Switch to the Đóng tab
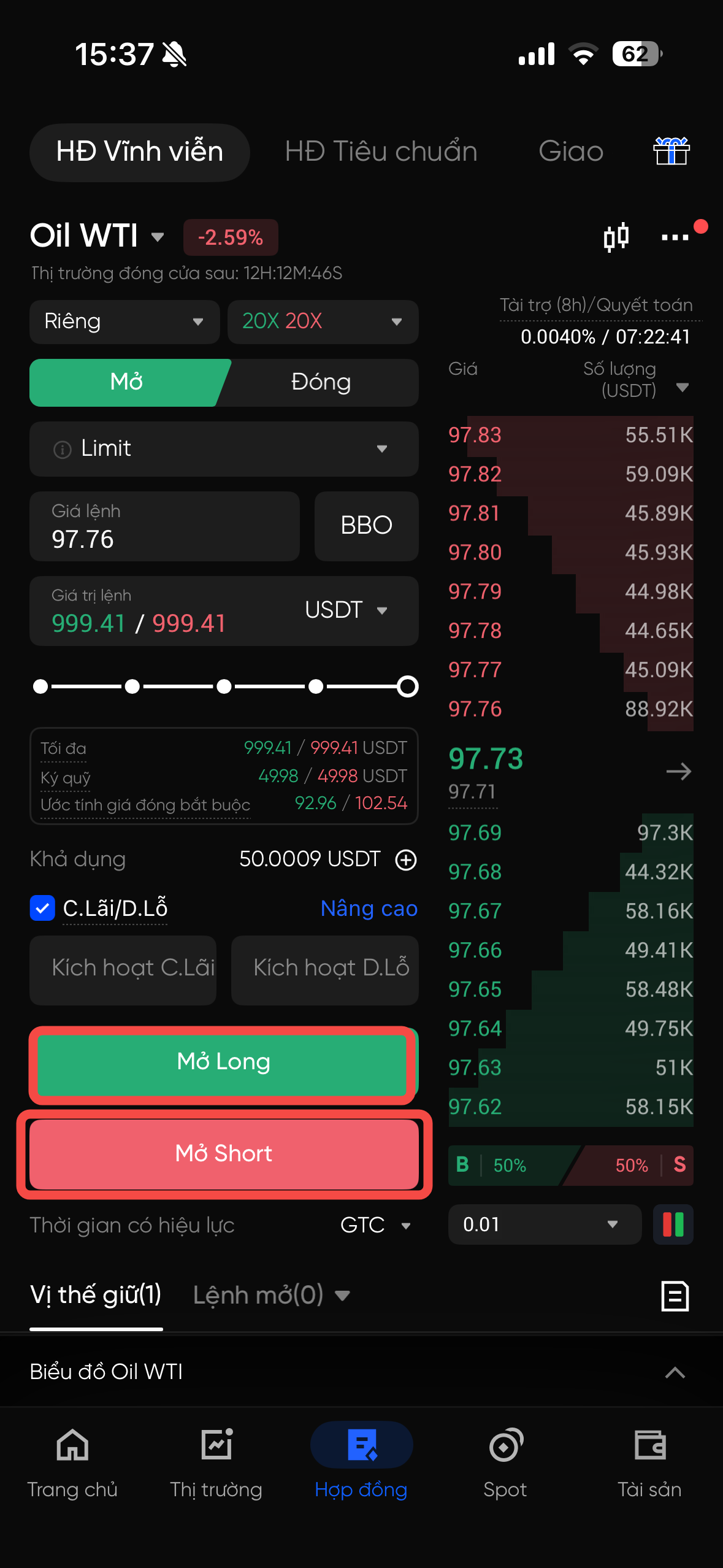723x1568 pixels. coord(321,382)
